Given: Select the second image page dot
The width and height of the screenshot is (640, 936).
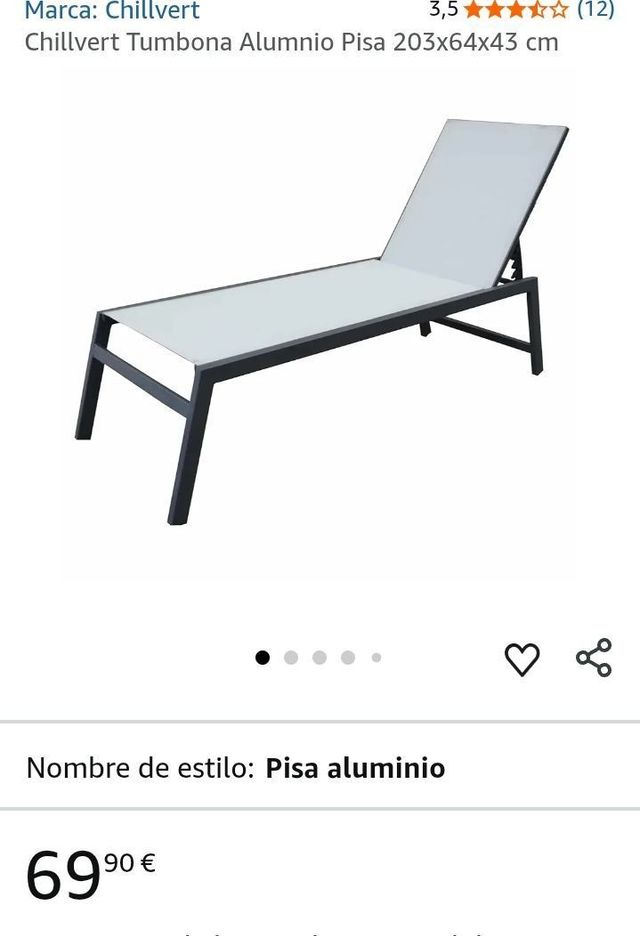Looking at the screenshot, I should click(291, 658).
